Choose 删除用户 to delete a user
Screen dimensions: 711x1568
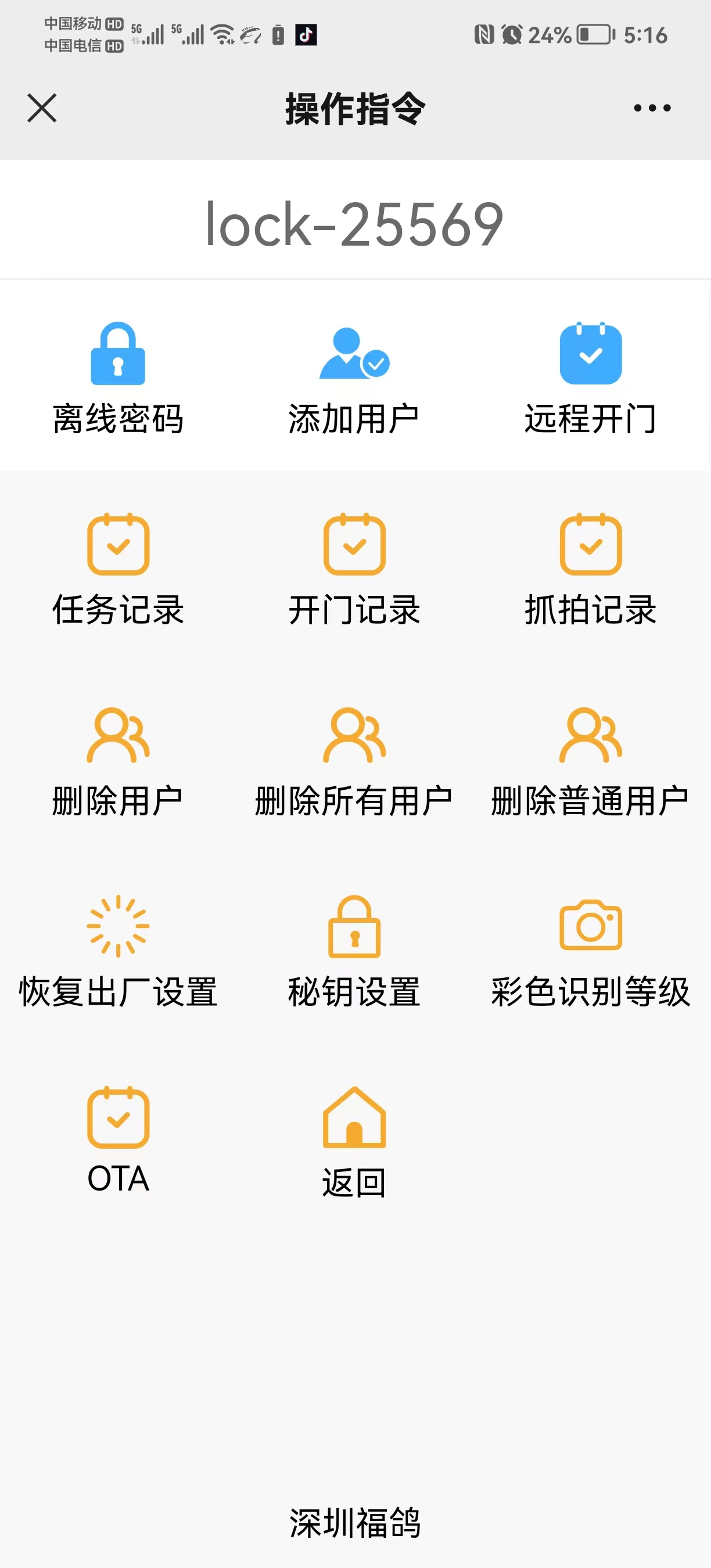(118, 761)
